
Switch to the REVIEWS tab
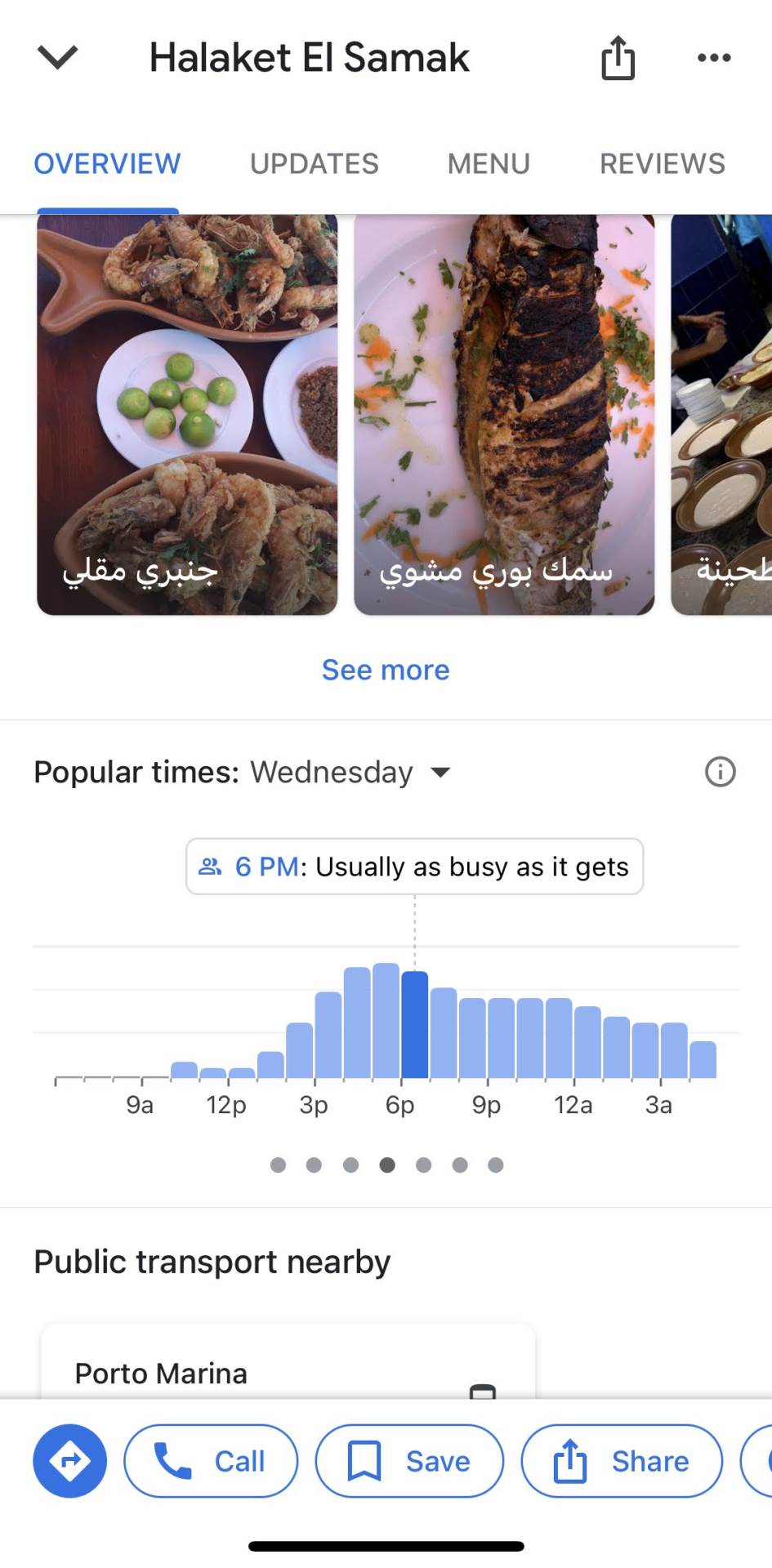(x=662, y=163)
